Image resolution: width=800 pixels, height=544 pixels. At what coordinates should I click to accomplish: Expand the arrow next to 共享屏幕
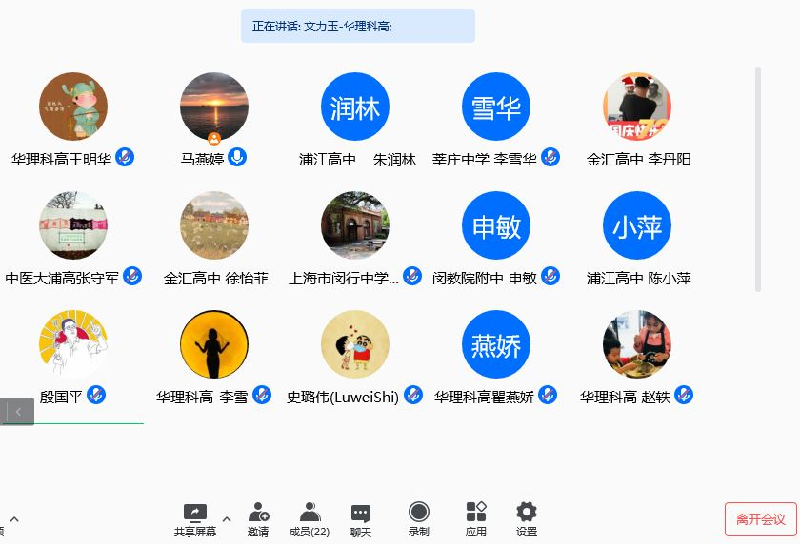tap(226, 519)
